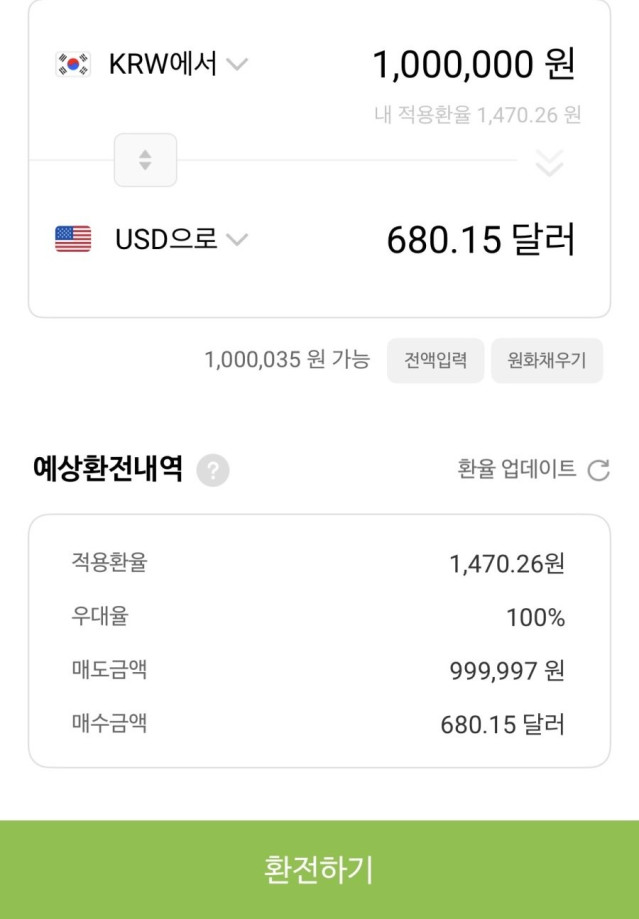Viewport: 639px width, 919px height.
Task: Open the 예상환전내역 help question mark
Action: [213, 470]
